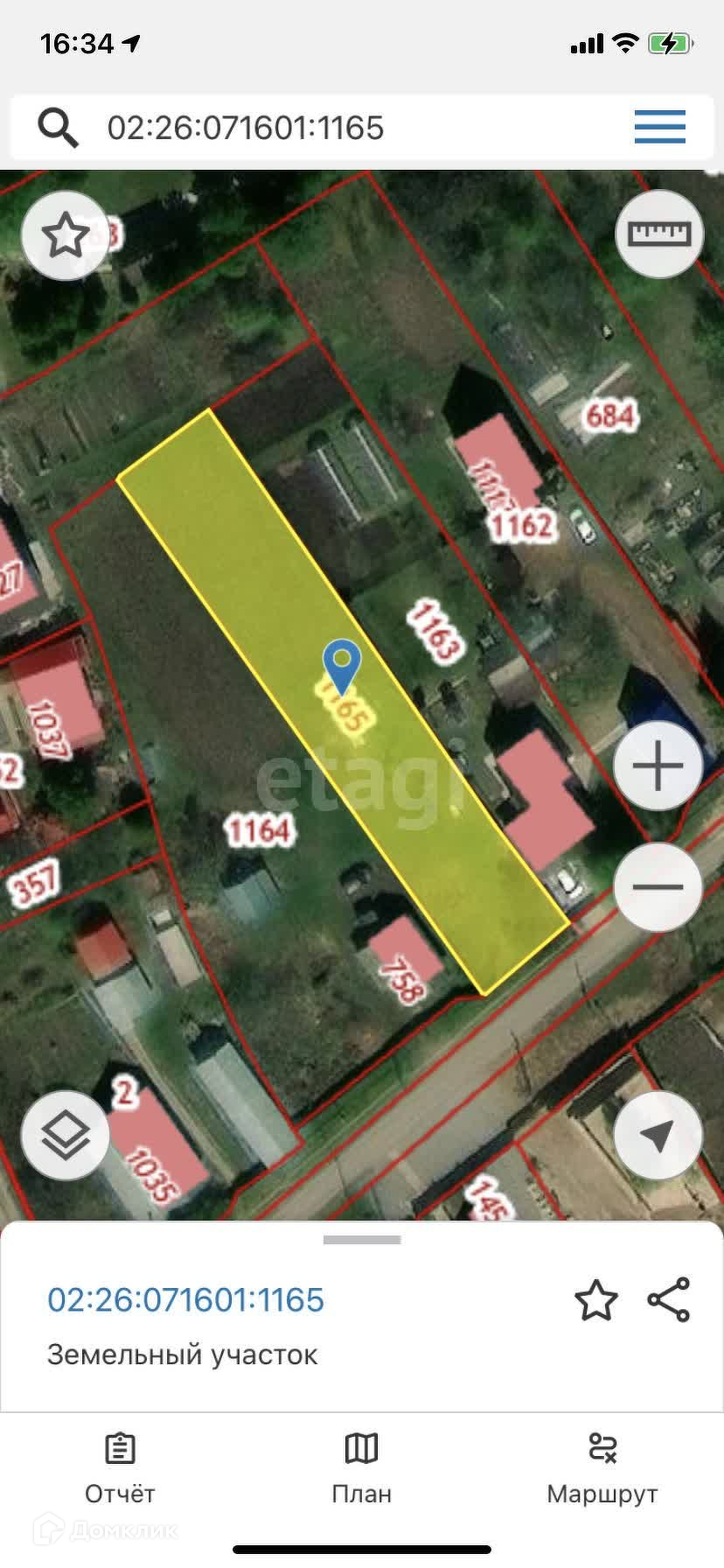The width and height of the screenshot is (724, 1568).
Task: Open the map layers selector
Action: 66,1136
